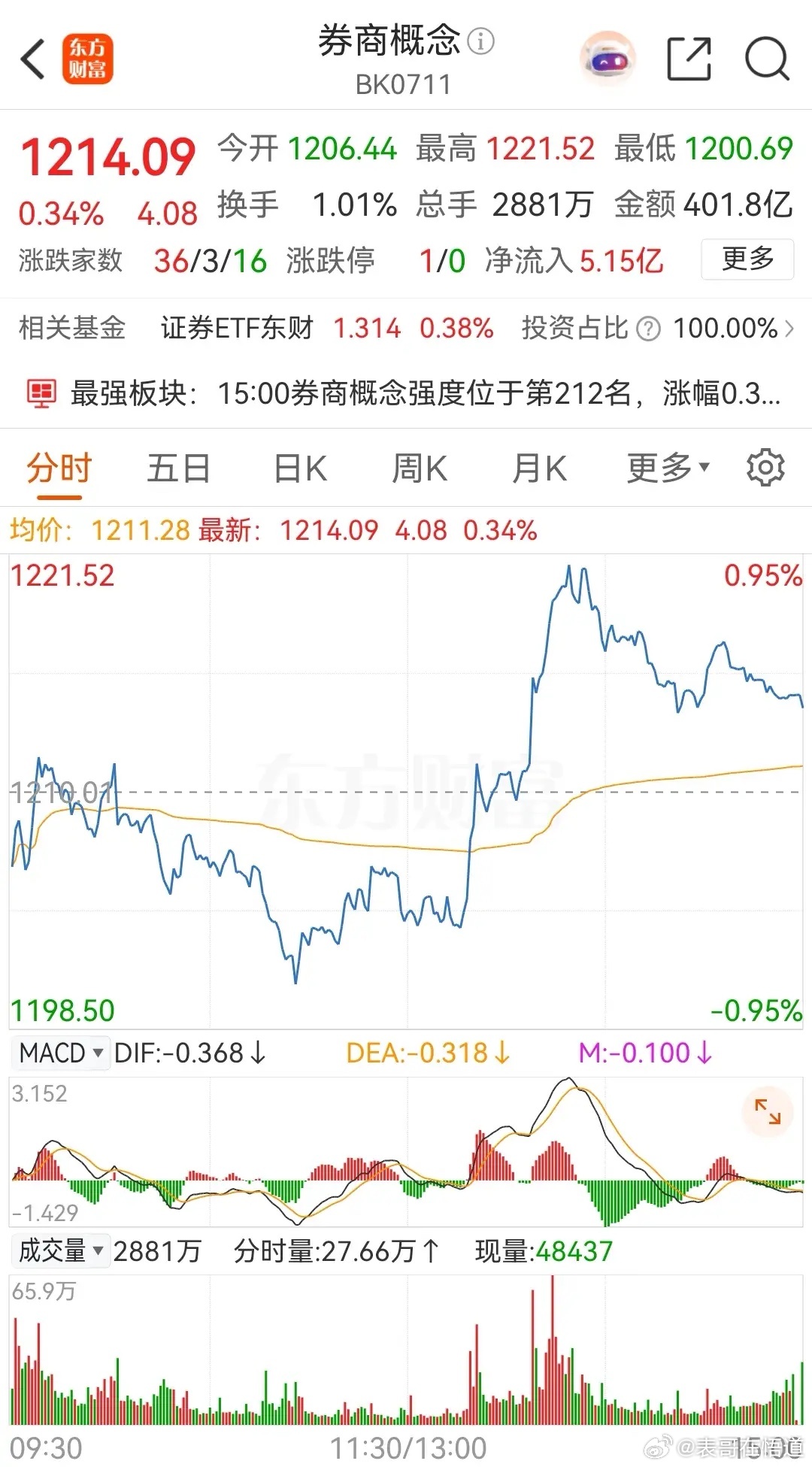
Task: Switch to the 五日 chart tab
Action: (x=178, y=469)
